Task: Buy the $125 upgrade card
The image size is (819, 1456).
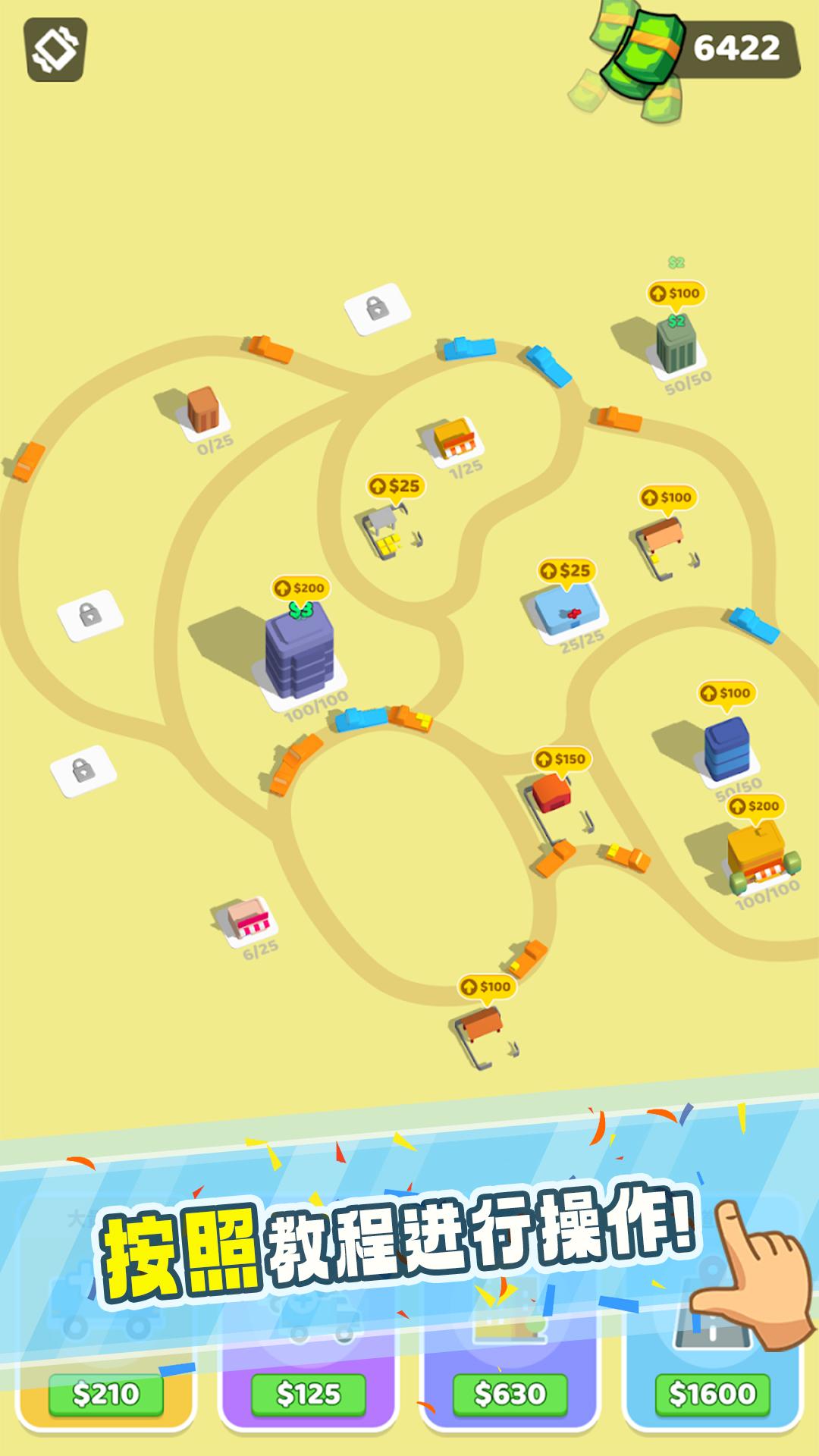Action: point(308,1394)
